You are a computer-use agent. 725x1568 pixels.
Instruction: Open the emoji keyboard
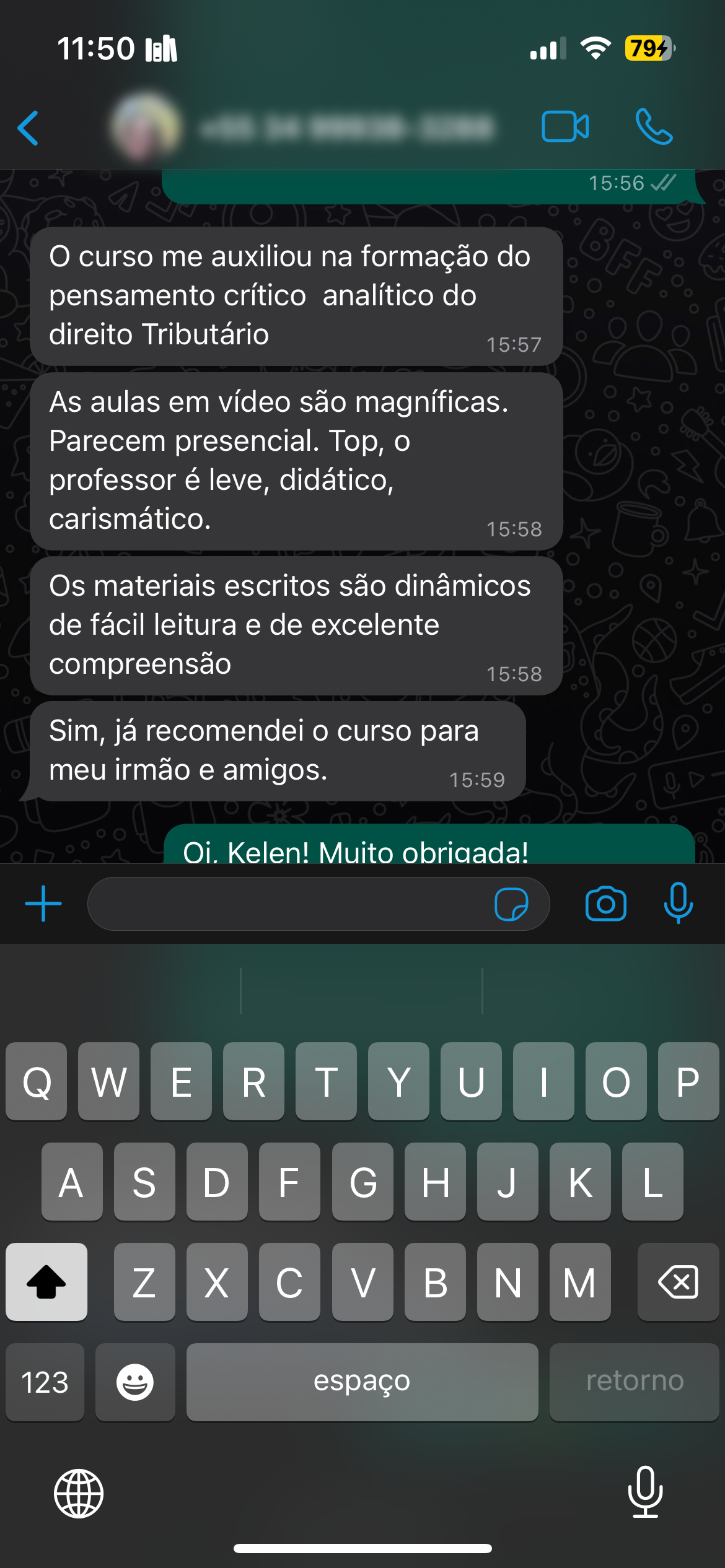(x=135, y=1382)
